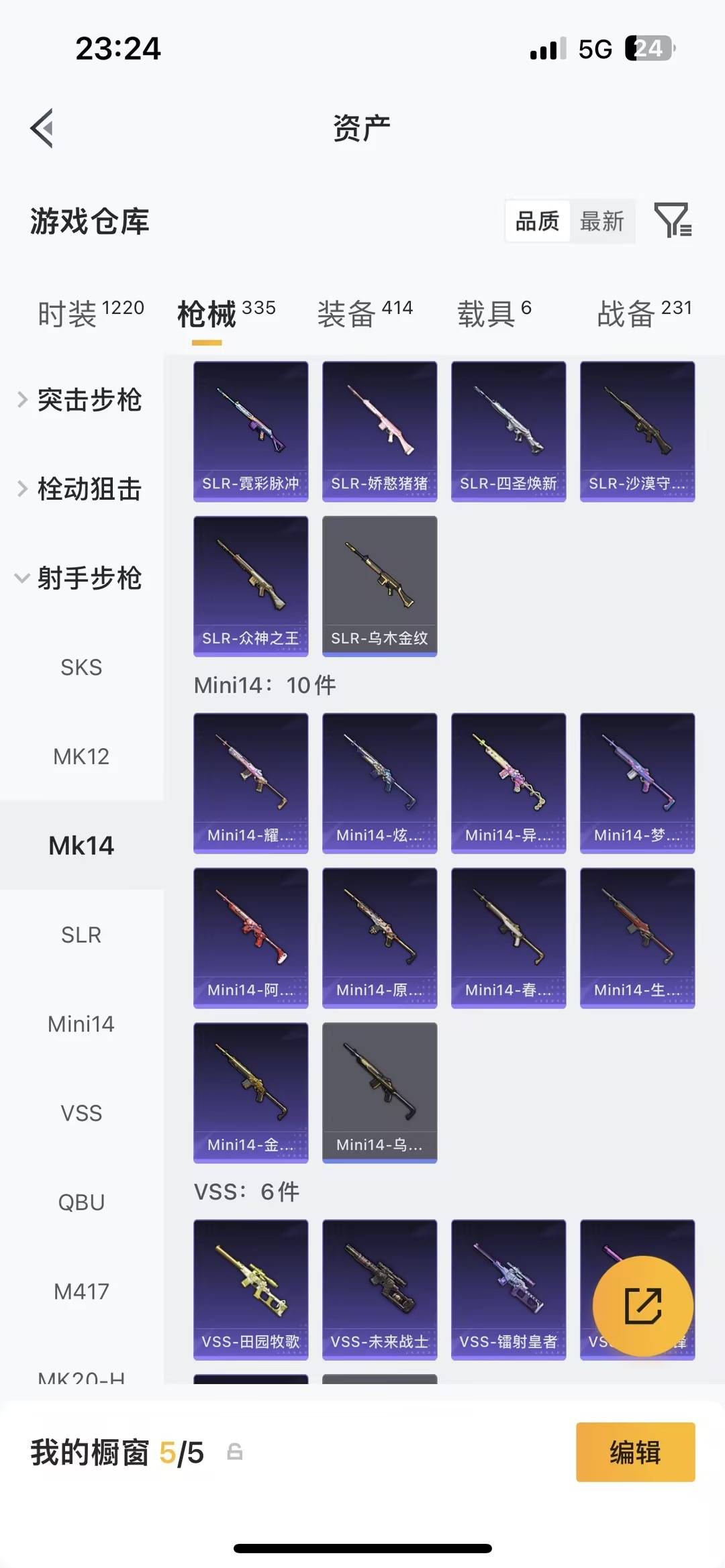Switch sorting back to 品质
This screenshot has width=725, height=1568.
536,221
